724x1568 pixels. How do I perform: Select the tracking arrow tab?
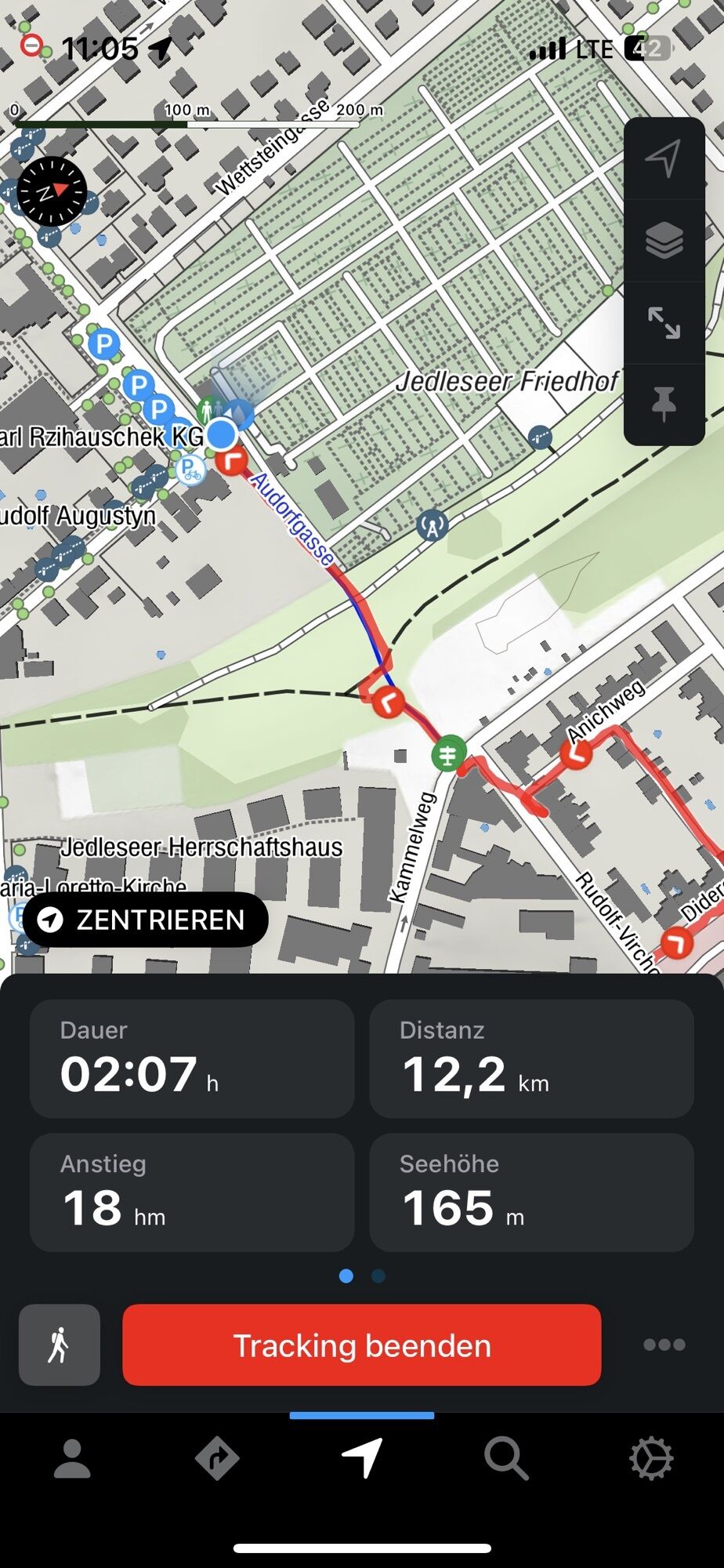click(x=362, y=1459)
